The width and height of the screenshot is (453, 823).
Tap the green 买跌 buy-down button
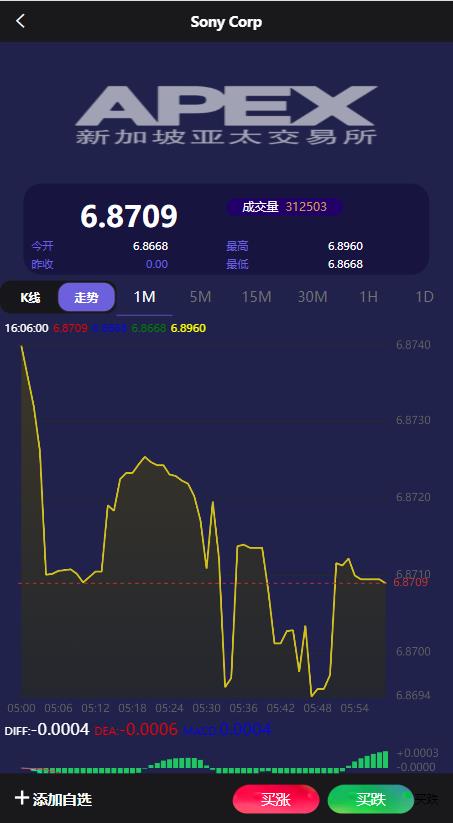coord(371,799)
